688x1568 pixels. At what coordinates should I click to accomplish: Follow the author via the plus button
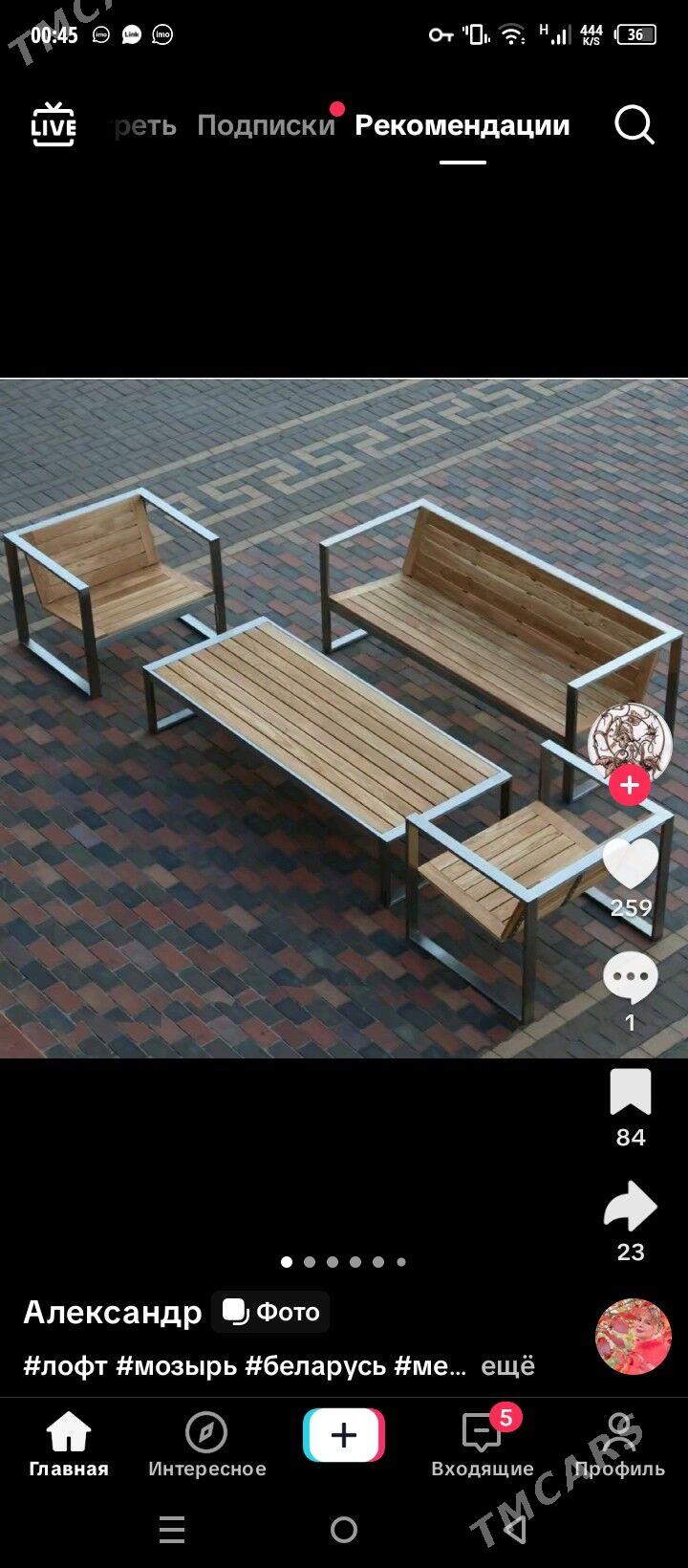pyautogui.click(x=630, y=785)
